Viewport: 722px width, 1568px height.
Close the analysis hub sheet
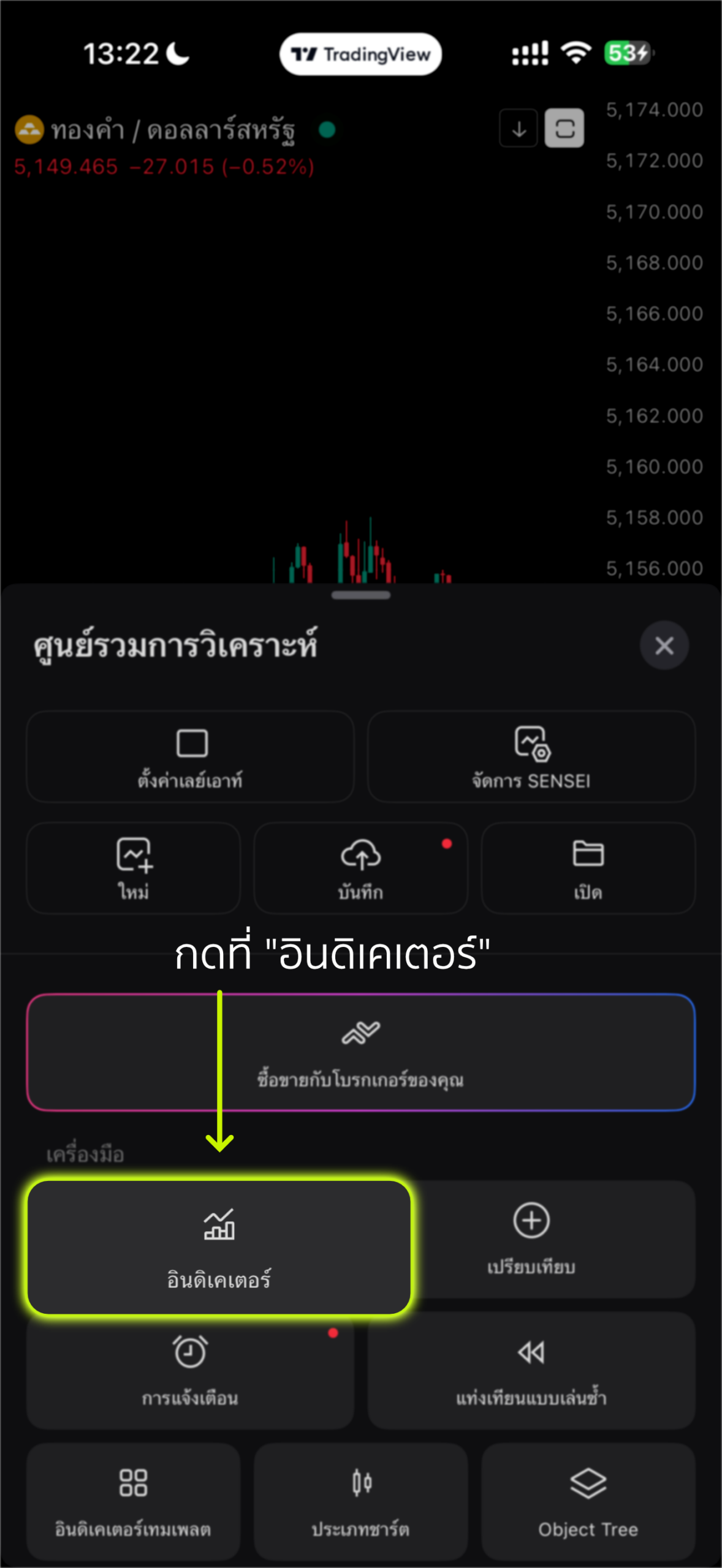(664, 646)
